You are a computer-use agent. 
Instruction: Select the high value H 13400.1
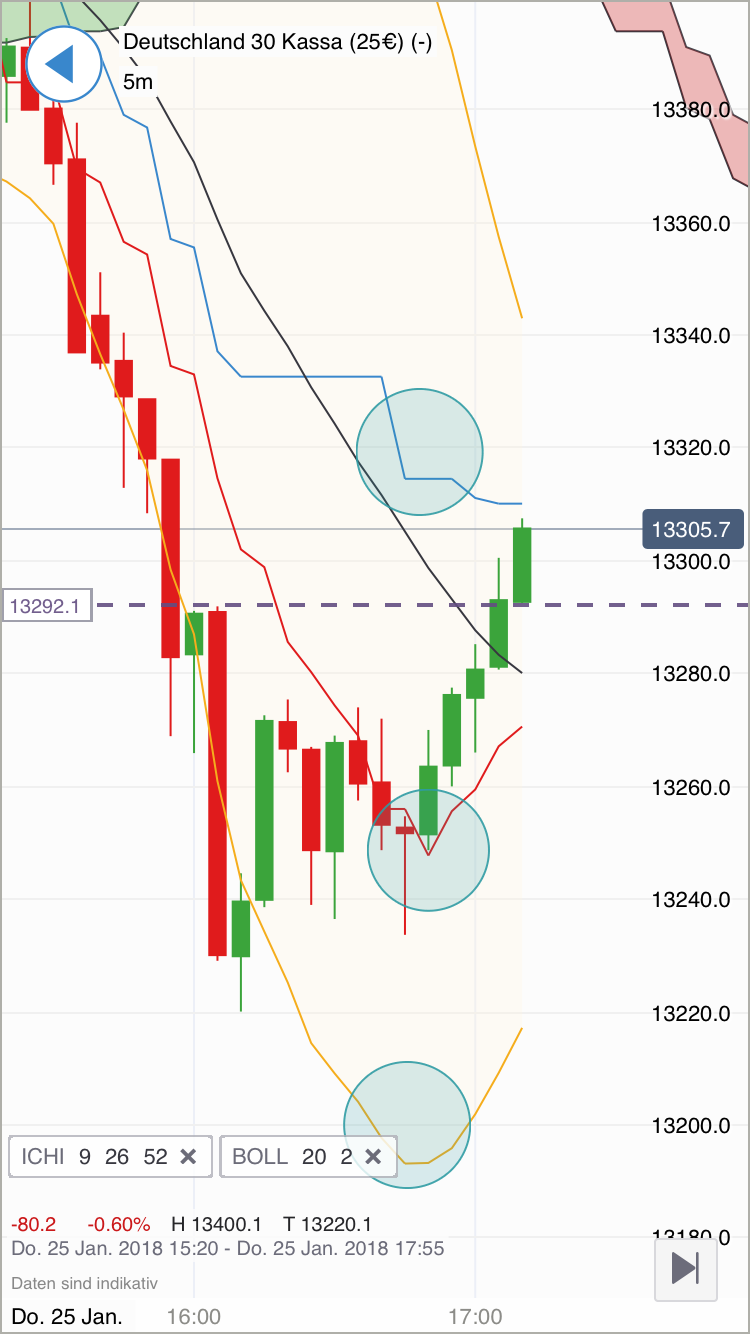[217, 1222]
